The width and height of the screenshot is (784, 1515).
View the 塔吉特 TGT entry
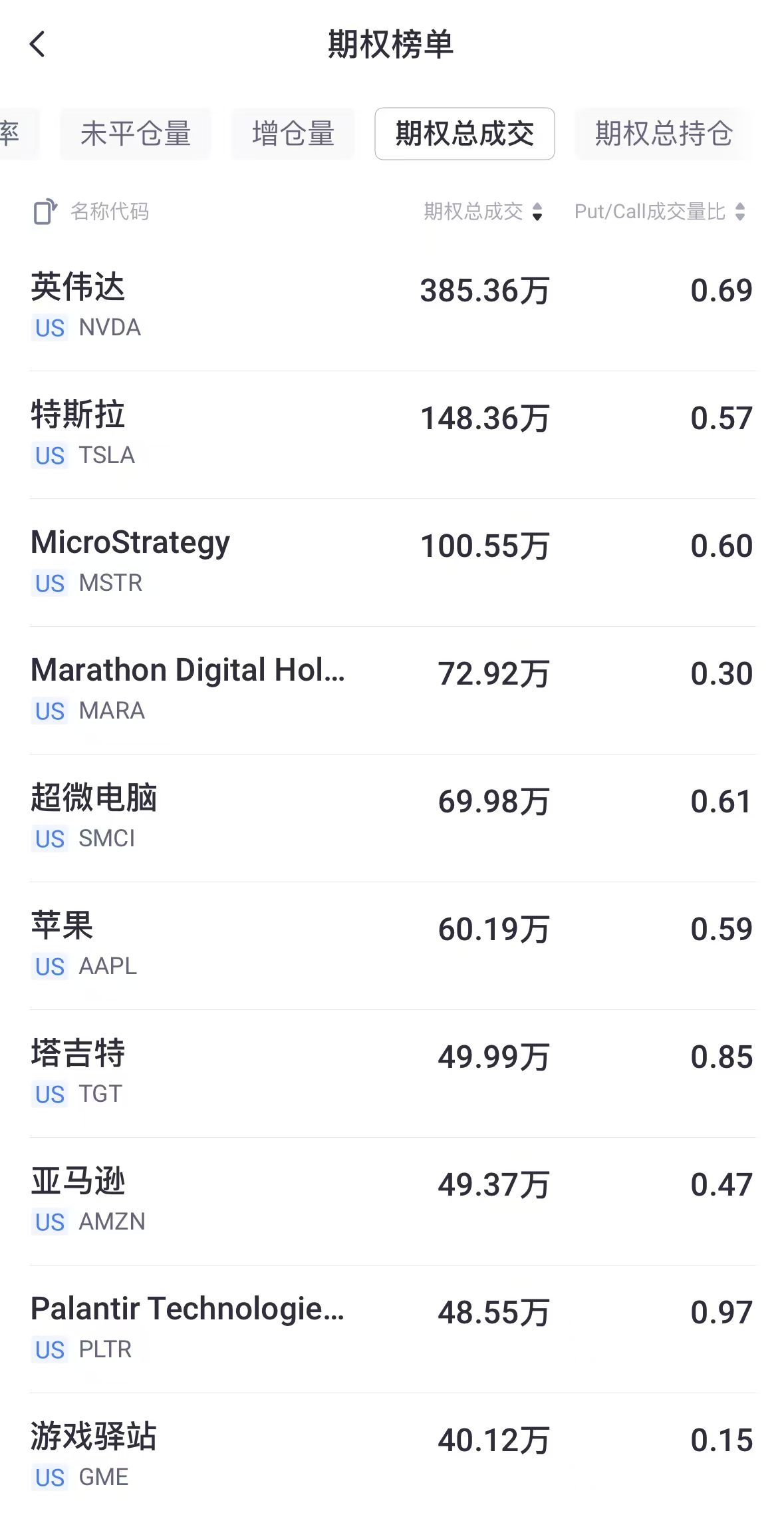[392, 1073]
